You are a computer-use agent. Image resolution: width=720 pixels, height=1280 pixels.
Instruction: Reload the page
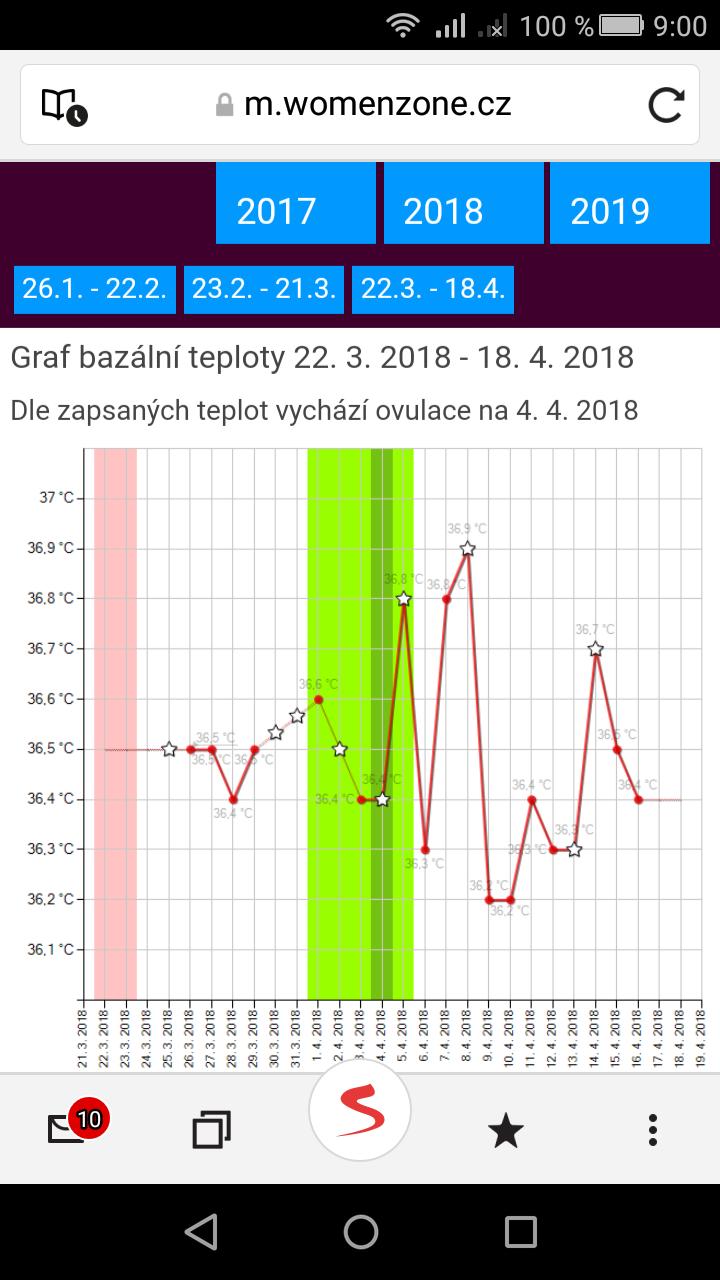666,104
